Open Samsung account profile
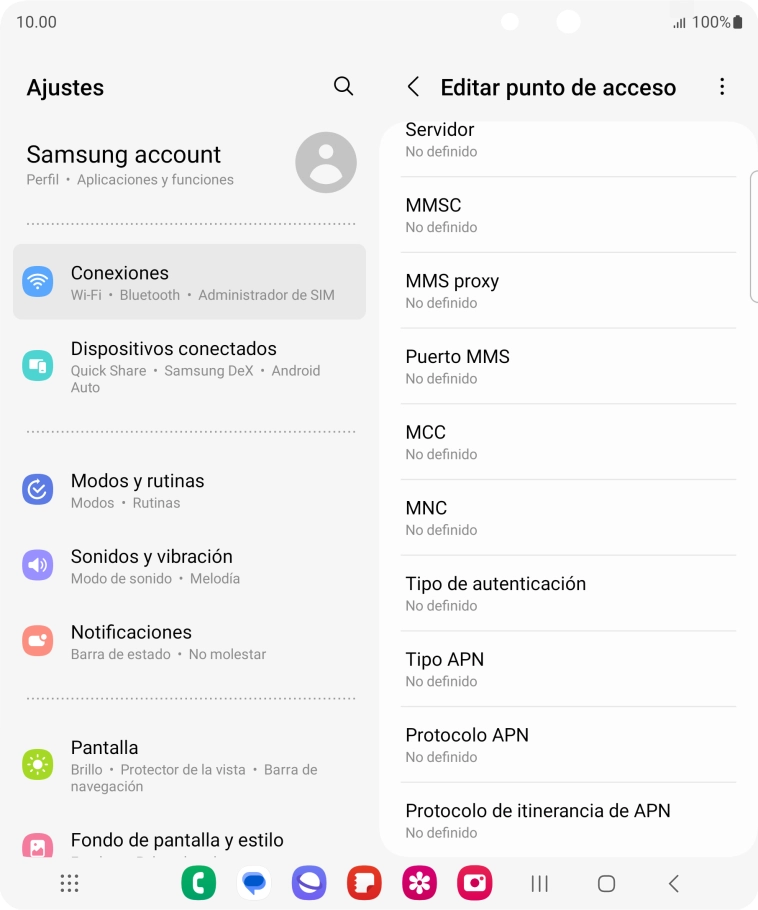Viewport: 758px width, 910px height. point(190,163)
